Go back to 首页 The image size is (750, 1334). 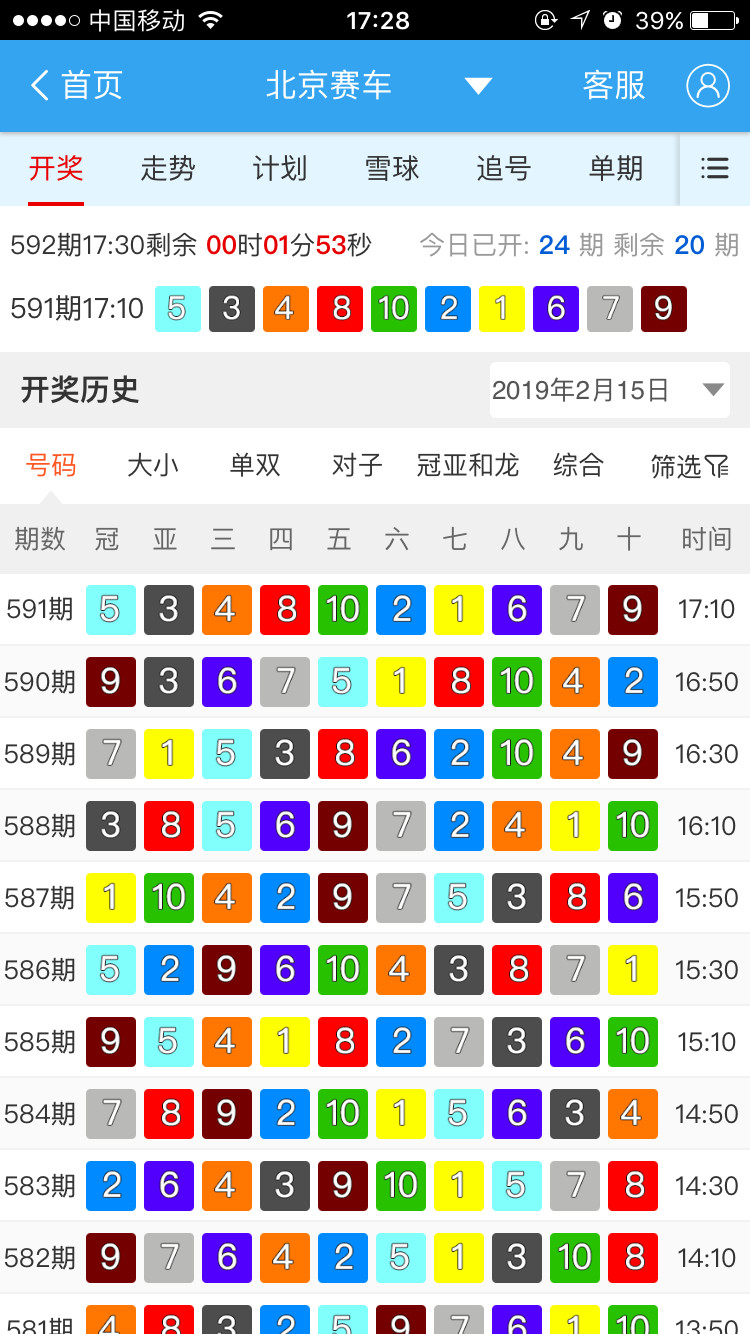(77, 86)
